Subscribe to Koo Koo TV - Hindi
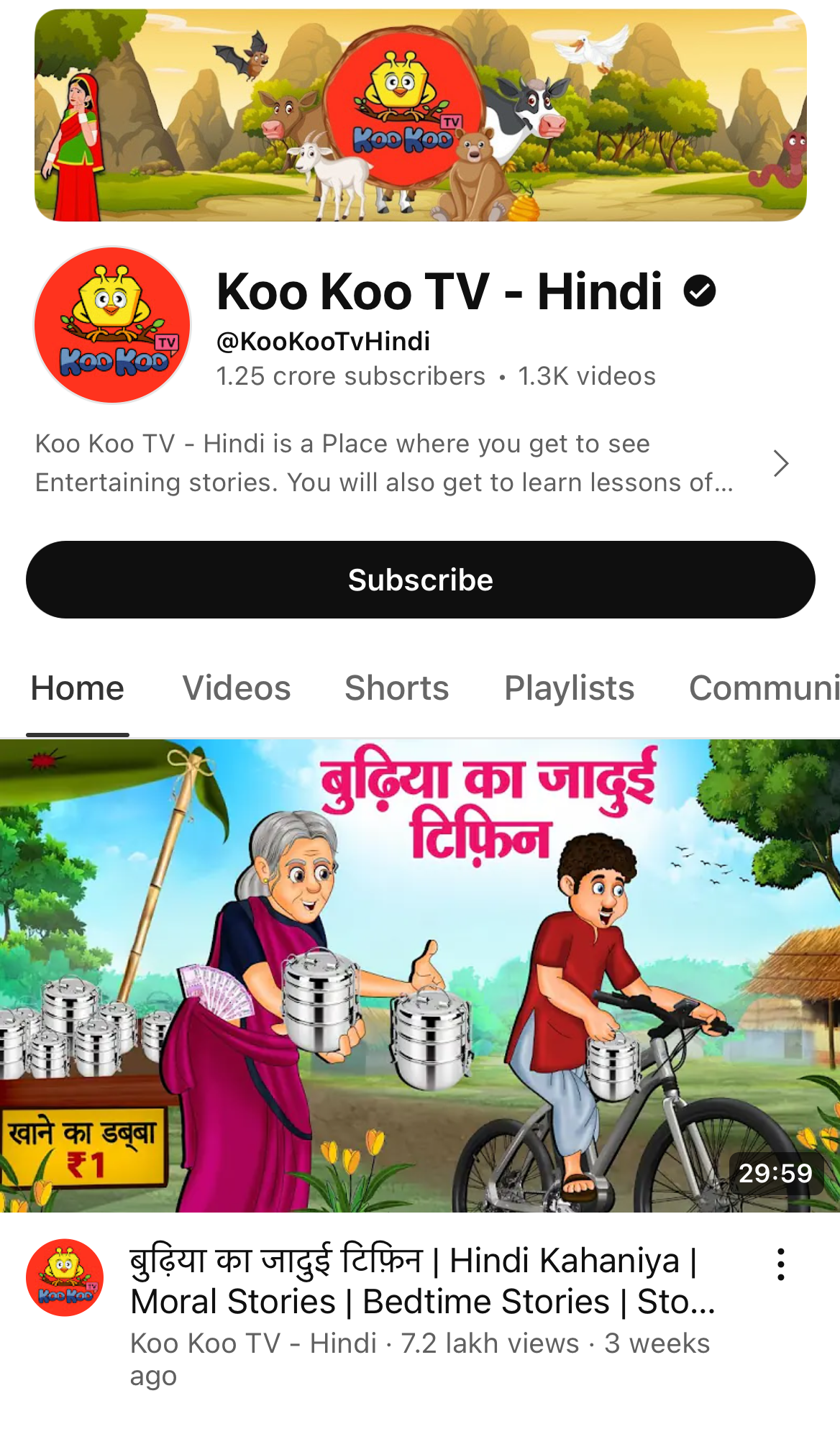The image size is (840, 1447). (420, 580)
